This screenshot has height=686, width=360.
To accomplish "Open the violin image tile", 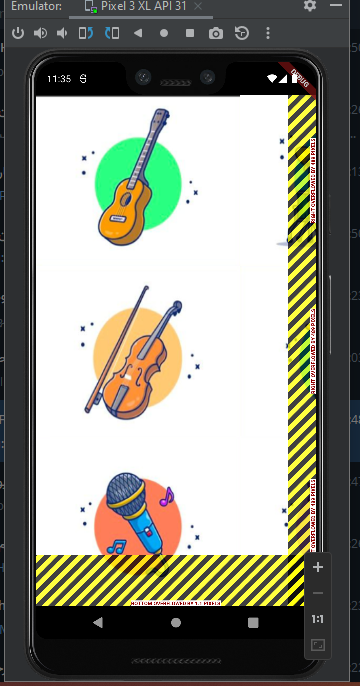I will [x=137, y=351].
